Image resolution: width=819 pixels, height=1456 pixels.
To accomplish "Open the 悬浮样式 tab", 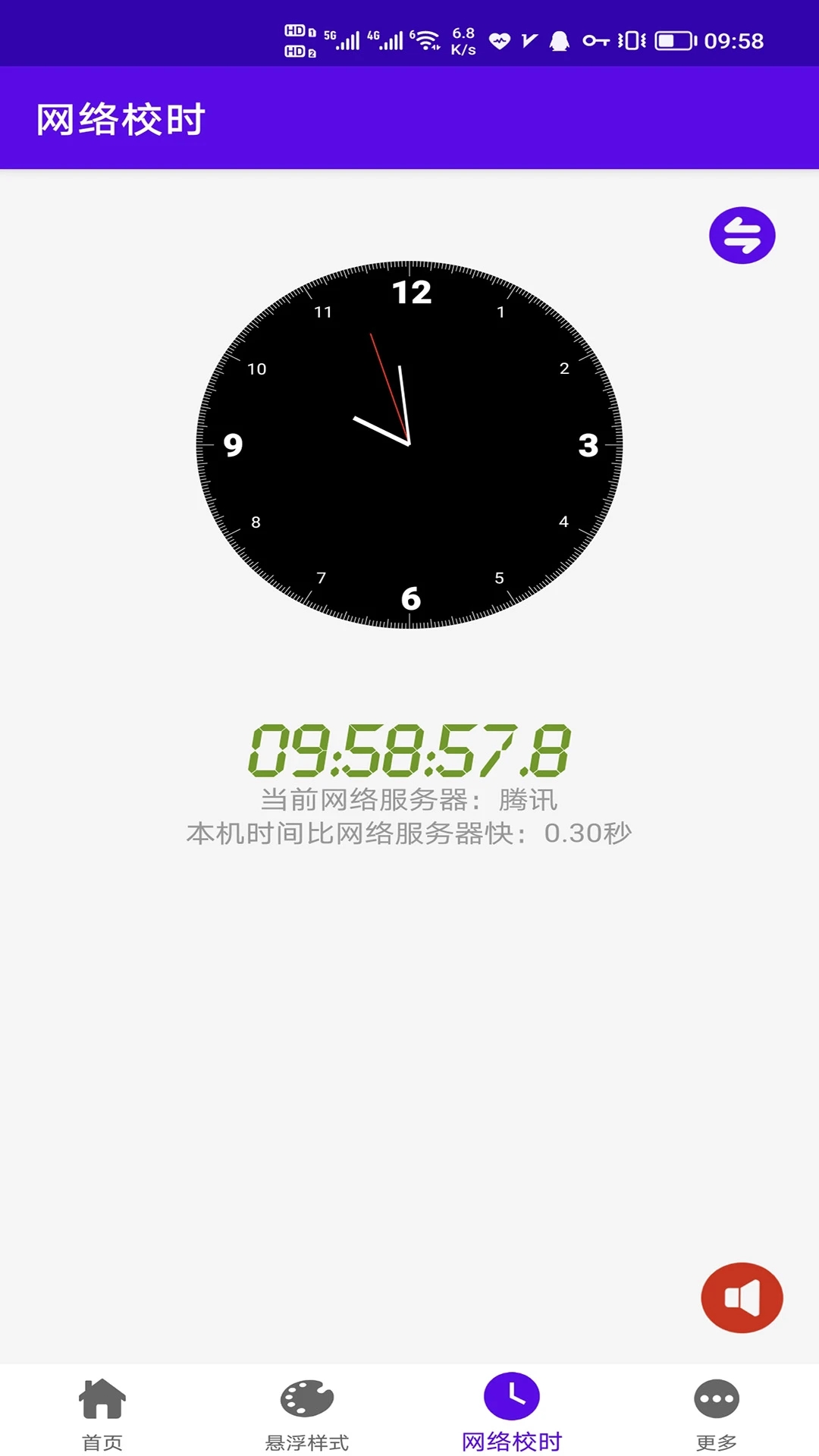I will pos(307,1412).
